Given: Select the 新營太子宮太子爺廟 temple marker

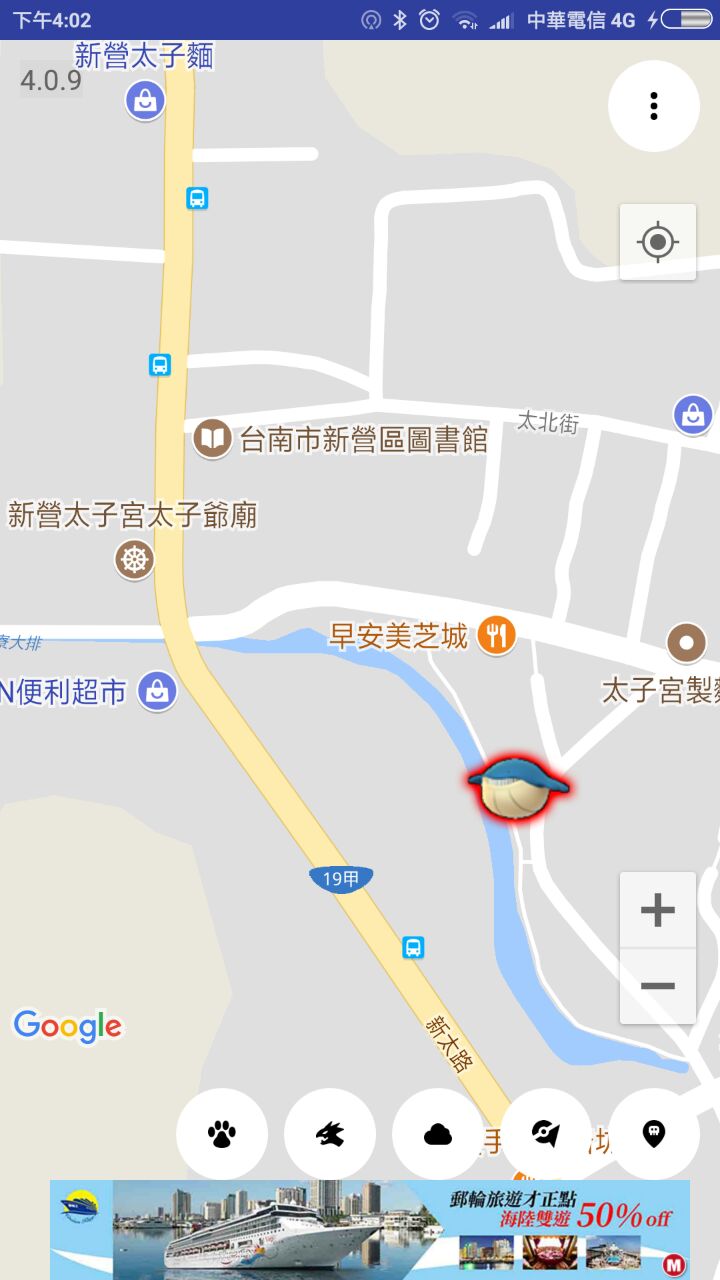Looking at the screenshot, I should coord(135,559).
